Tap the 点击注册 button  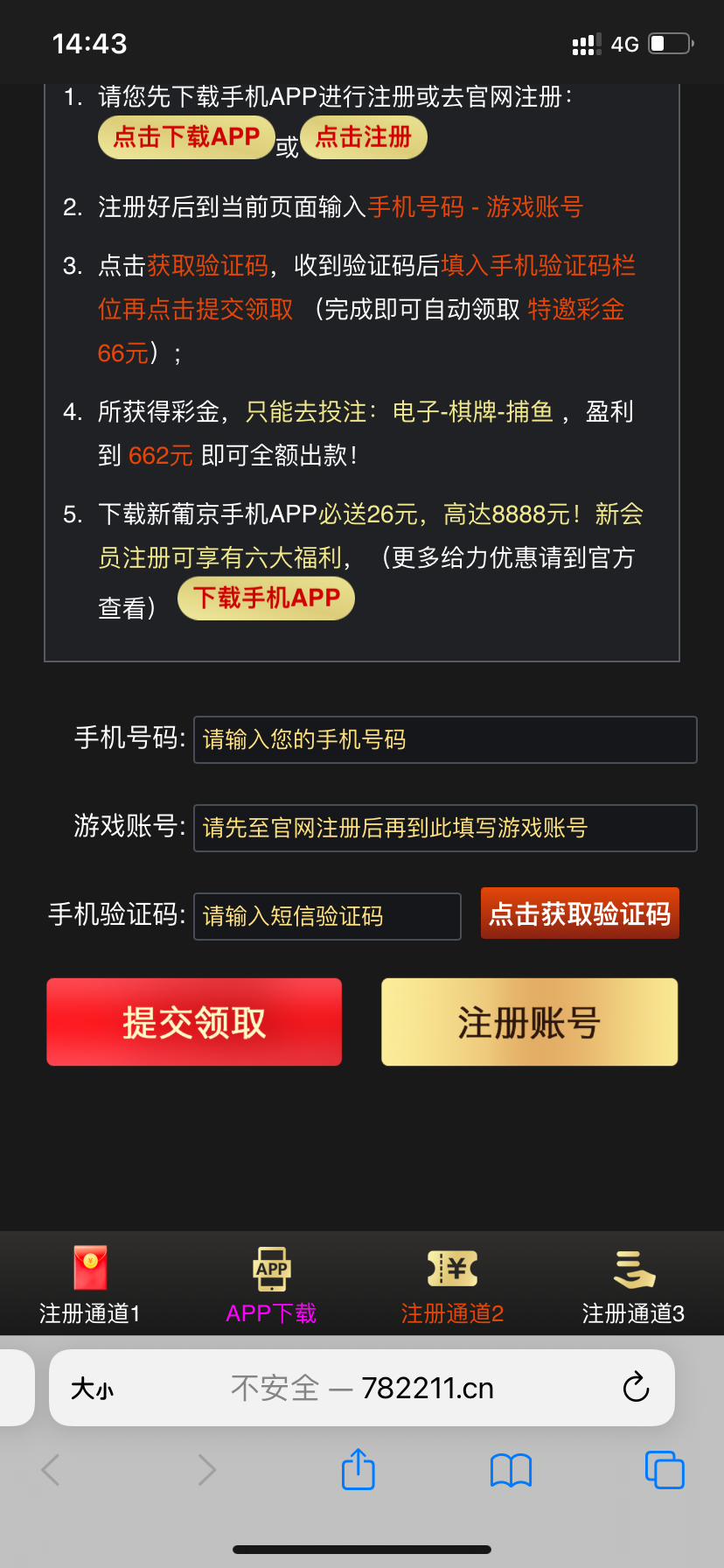(364, 136)
